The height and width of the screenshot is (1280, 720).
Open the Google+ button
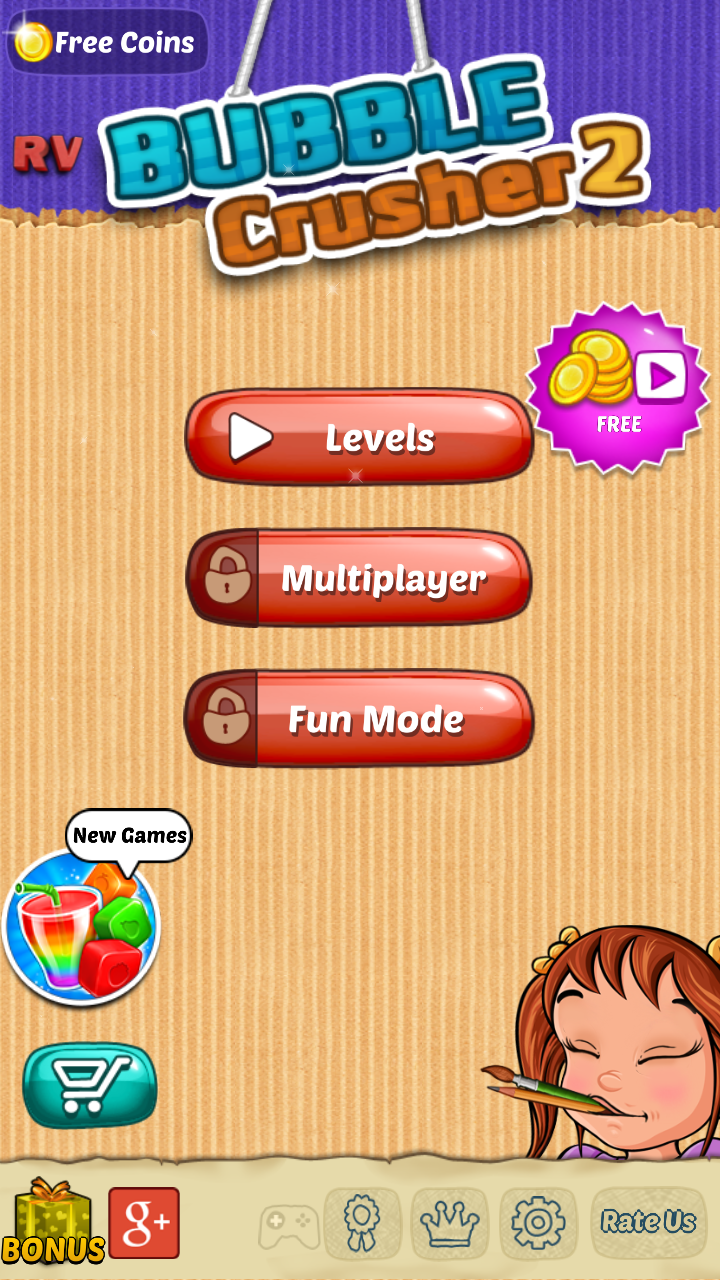pos(144,1222)
